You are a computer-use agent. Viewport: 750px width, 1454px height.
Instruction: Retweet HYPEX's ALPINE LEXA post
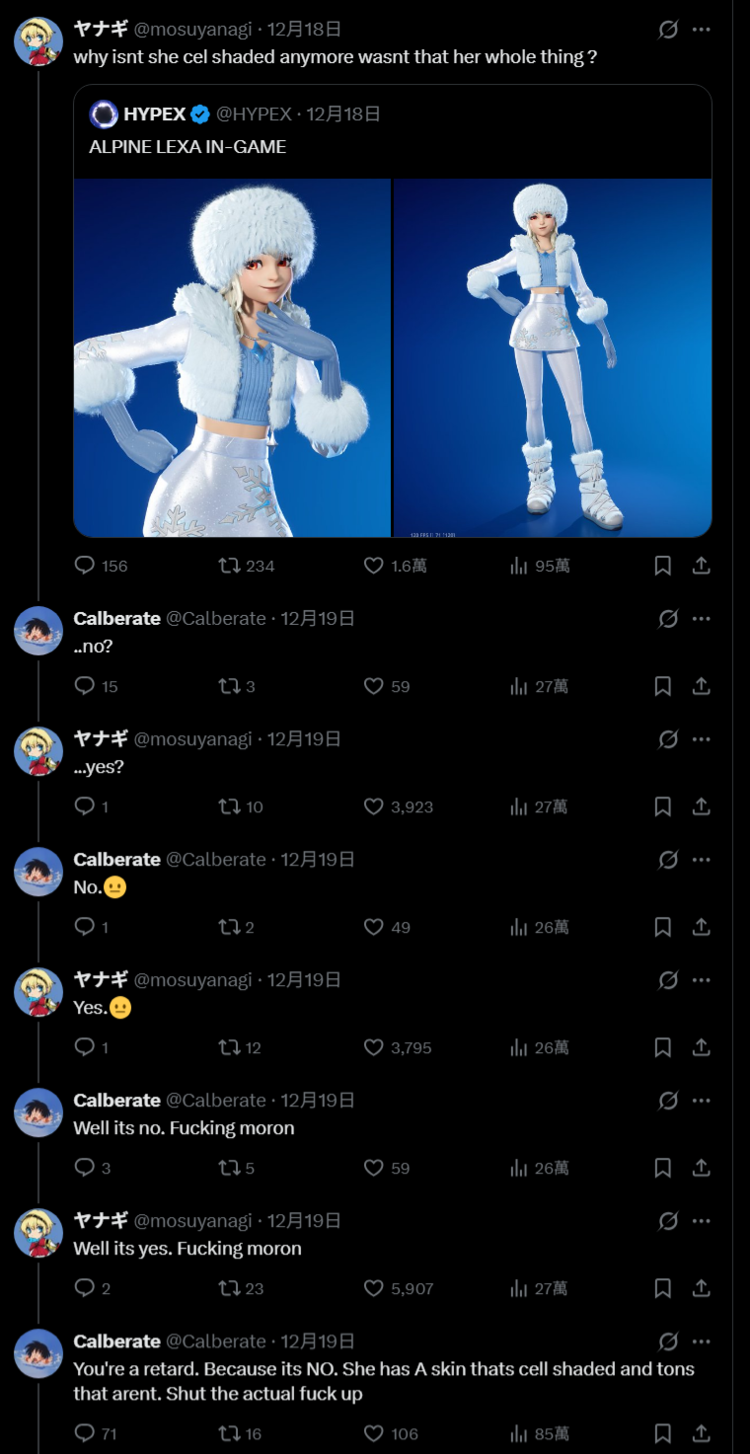point(230,565)
